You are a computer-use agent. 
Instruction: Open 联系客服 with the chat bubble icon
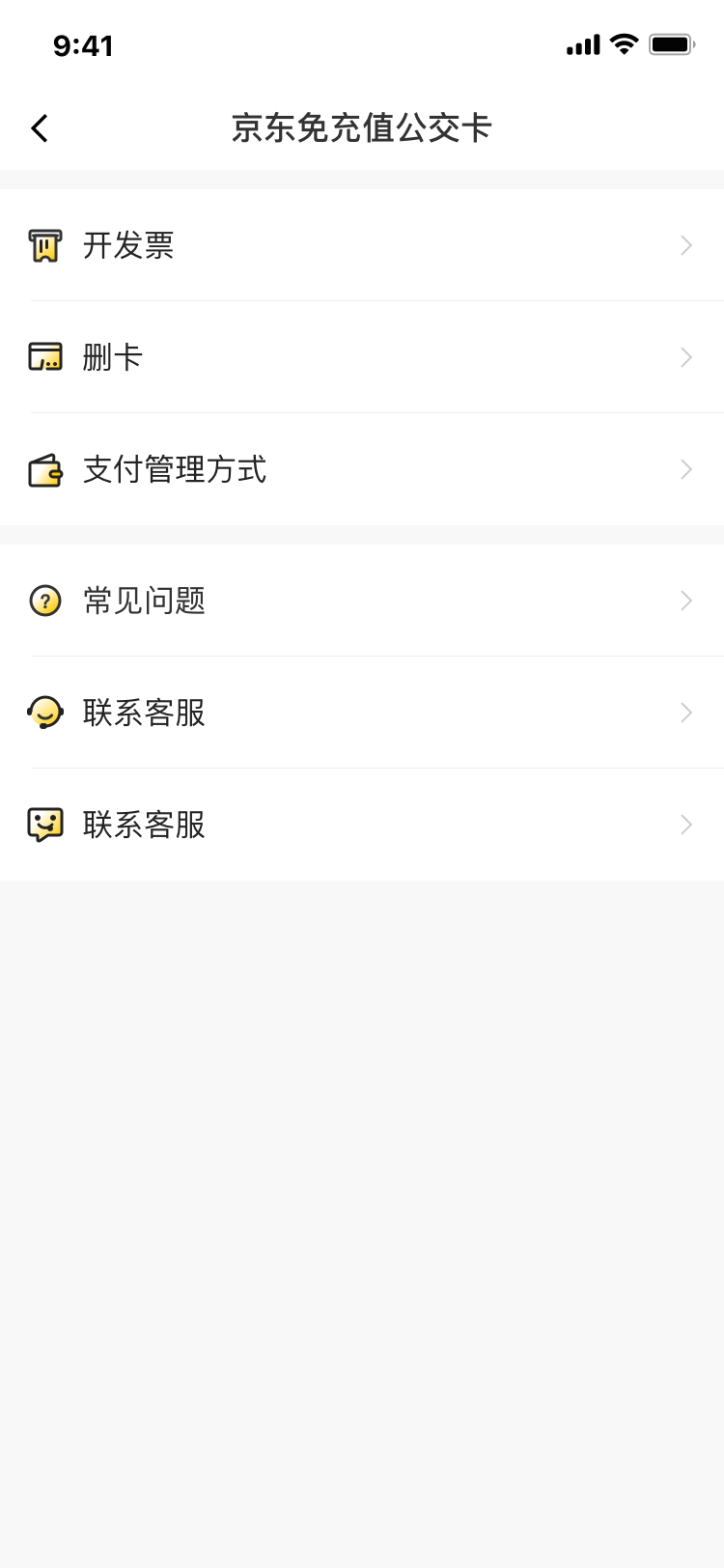click(362, 825)
